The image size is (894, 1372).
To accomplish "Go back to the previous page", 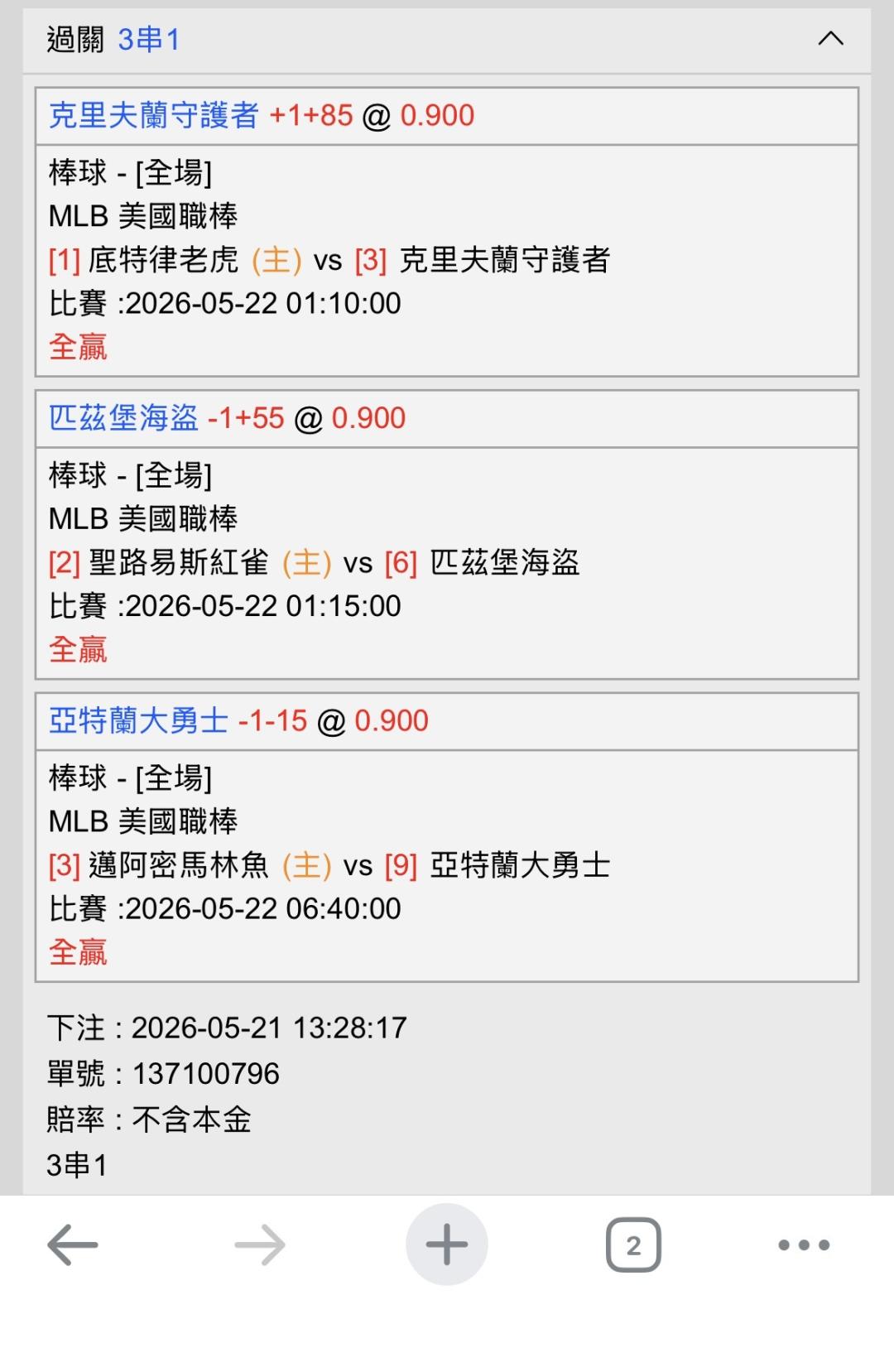I will (73, 1244).
